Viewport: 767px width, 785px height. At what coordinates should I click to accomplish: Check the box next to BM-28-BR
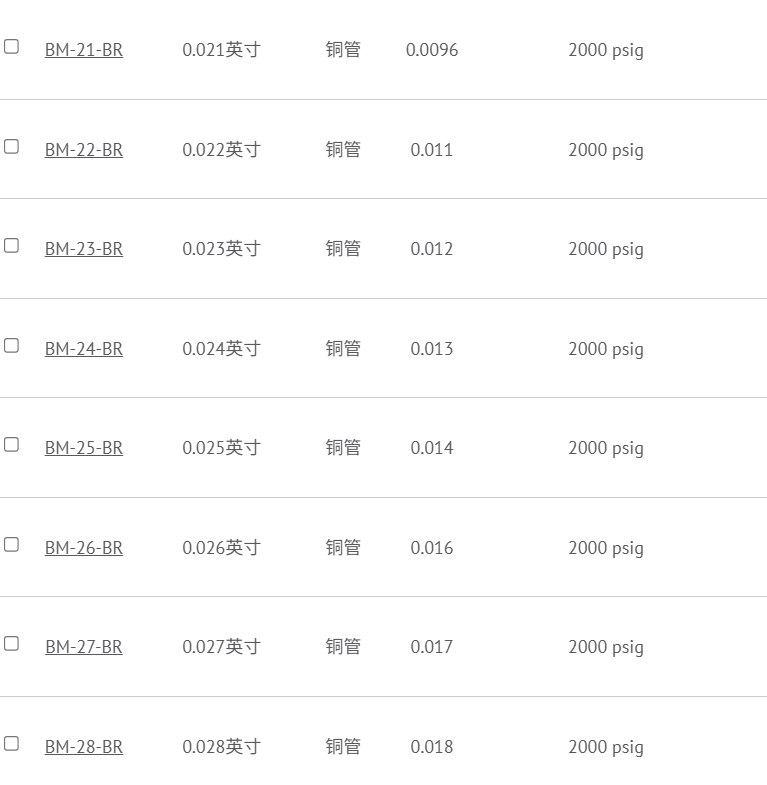click(x=11, y=743)
